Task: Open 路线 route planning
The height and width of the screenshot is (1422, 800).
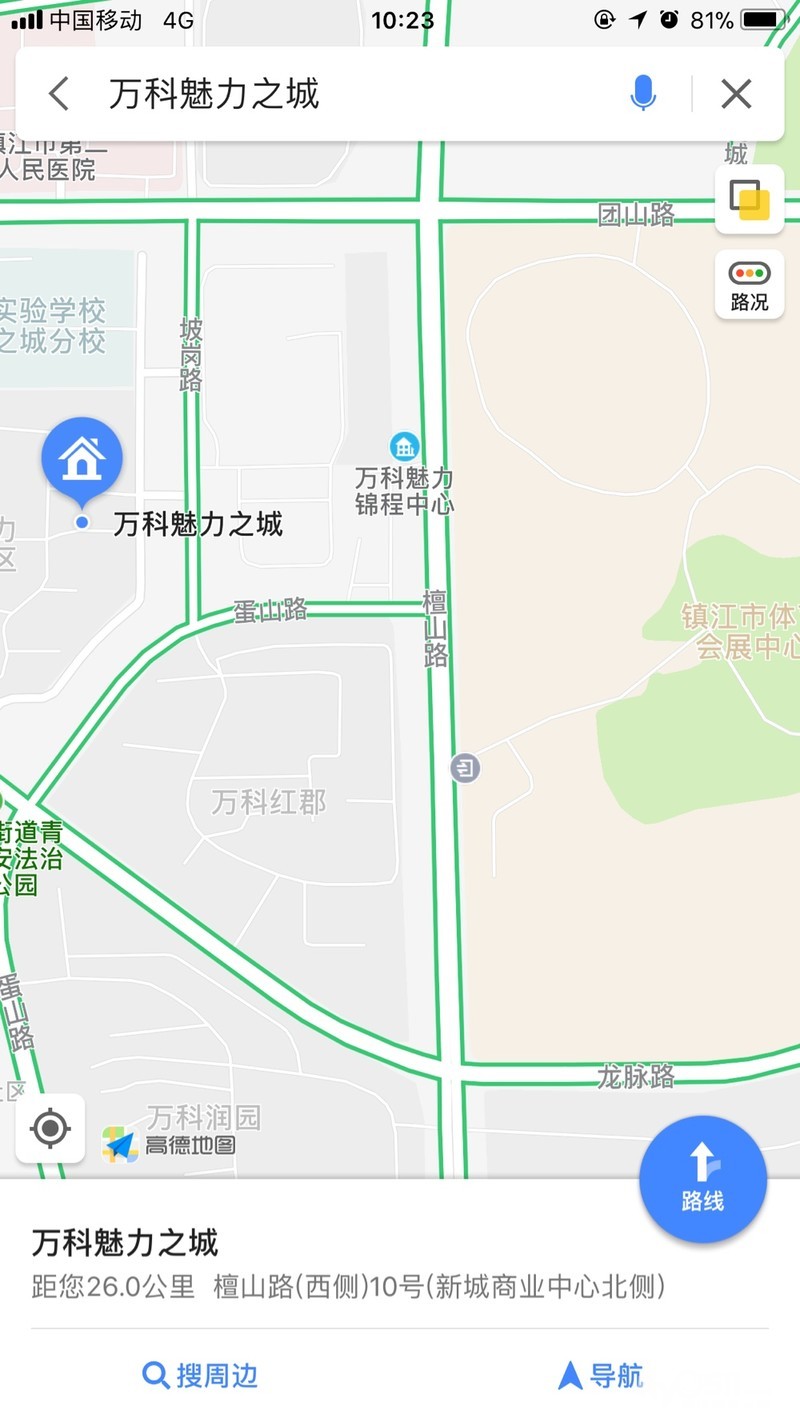Action: tap(702, 1179)
